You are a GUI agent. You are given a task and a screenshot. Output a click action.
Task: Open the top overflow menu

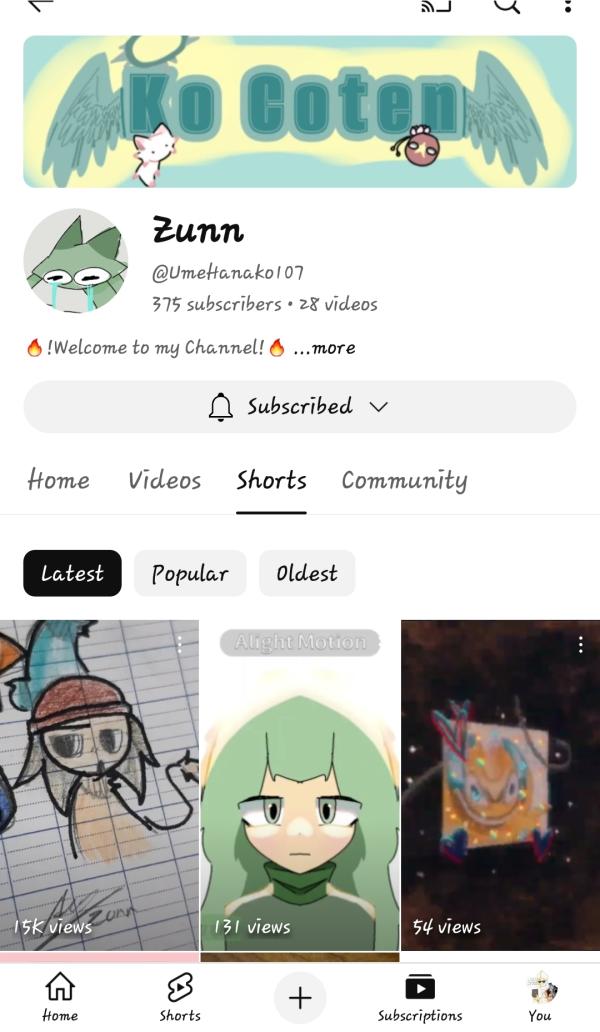click(x=568, y=6)
